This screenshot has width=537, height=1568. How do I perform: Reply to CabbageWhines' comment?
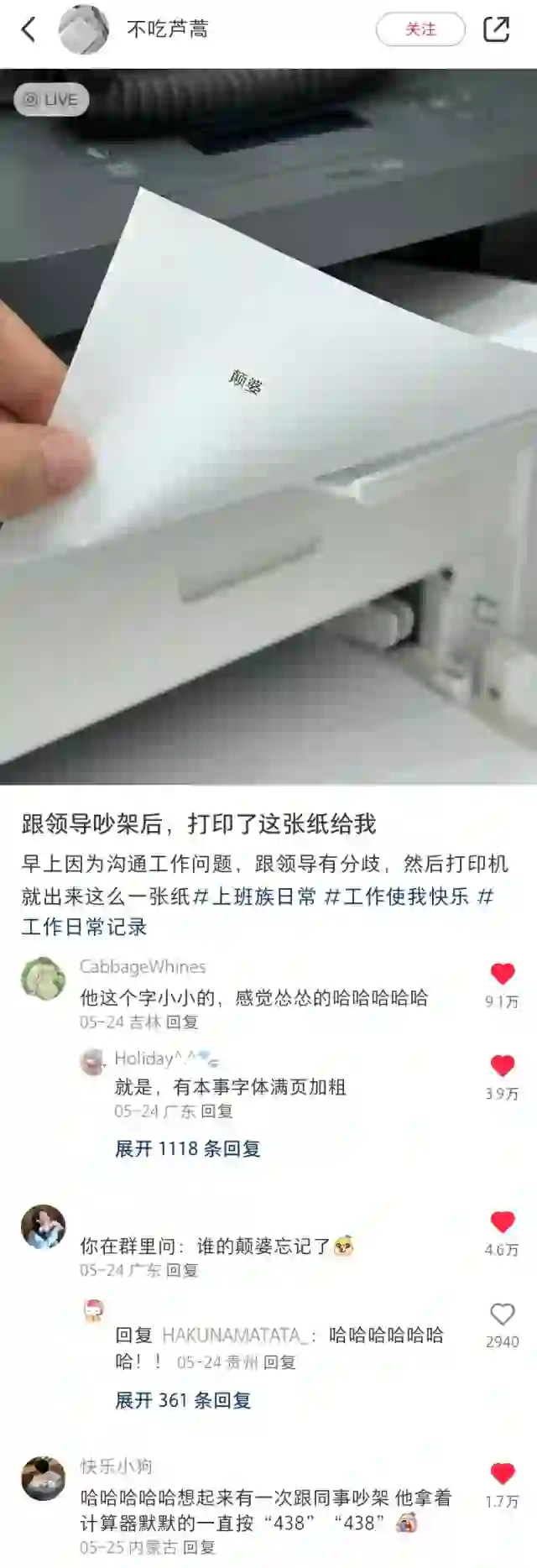point(182,1022)
